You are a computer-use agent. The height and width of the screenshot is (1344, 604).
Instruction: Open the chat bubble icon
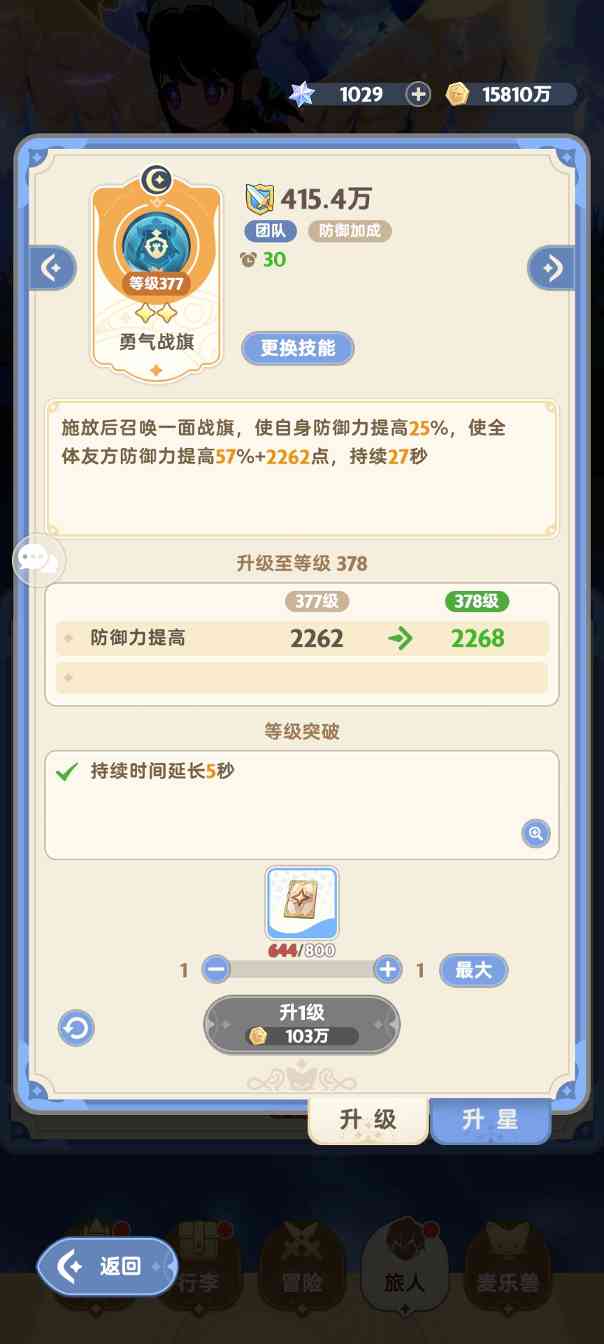[37, 560]
